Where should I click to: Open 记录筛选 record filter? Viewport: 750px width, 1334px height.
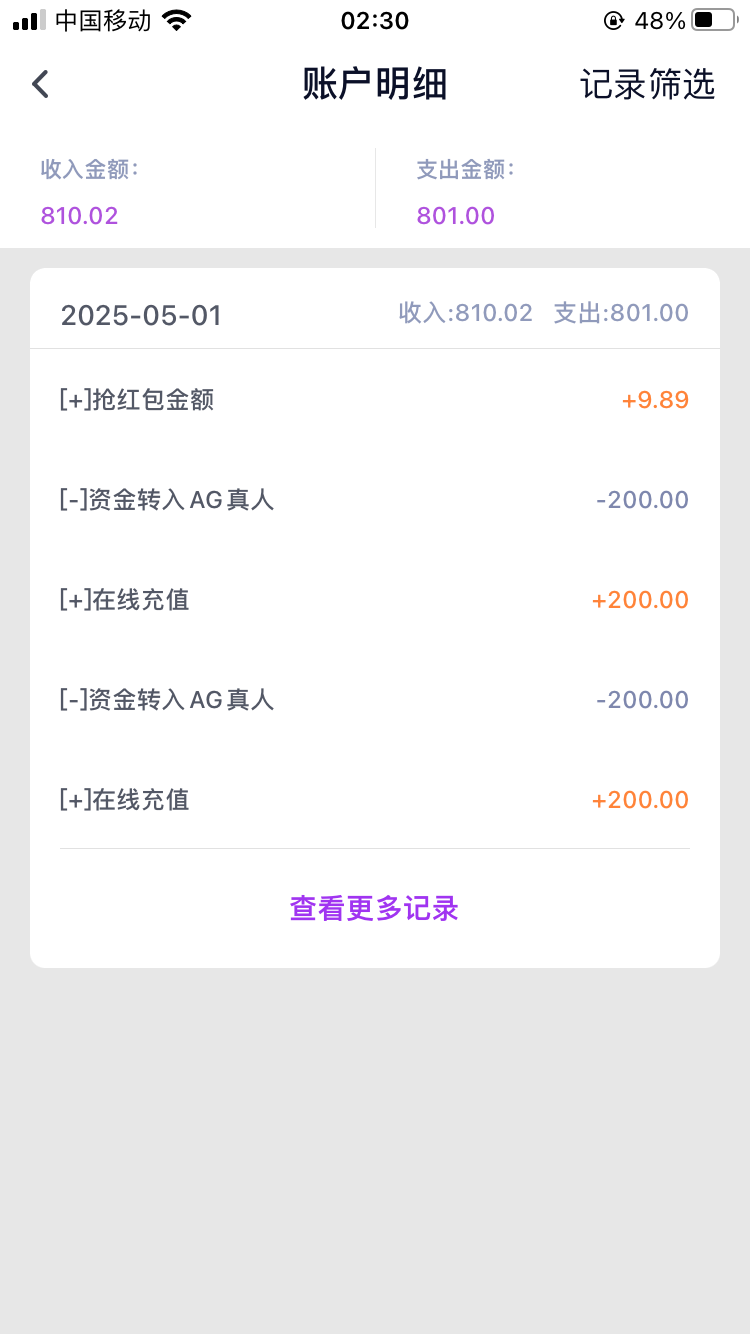[647, 85]
